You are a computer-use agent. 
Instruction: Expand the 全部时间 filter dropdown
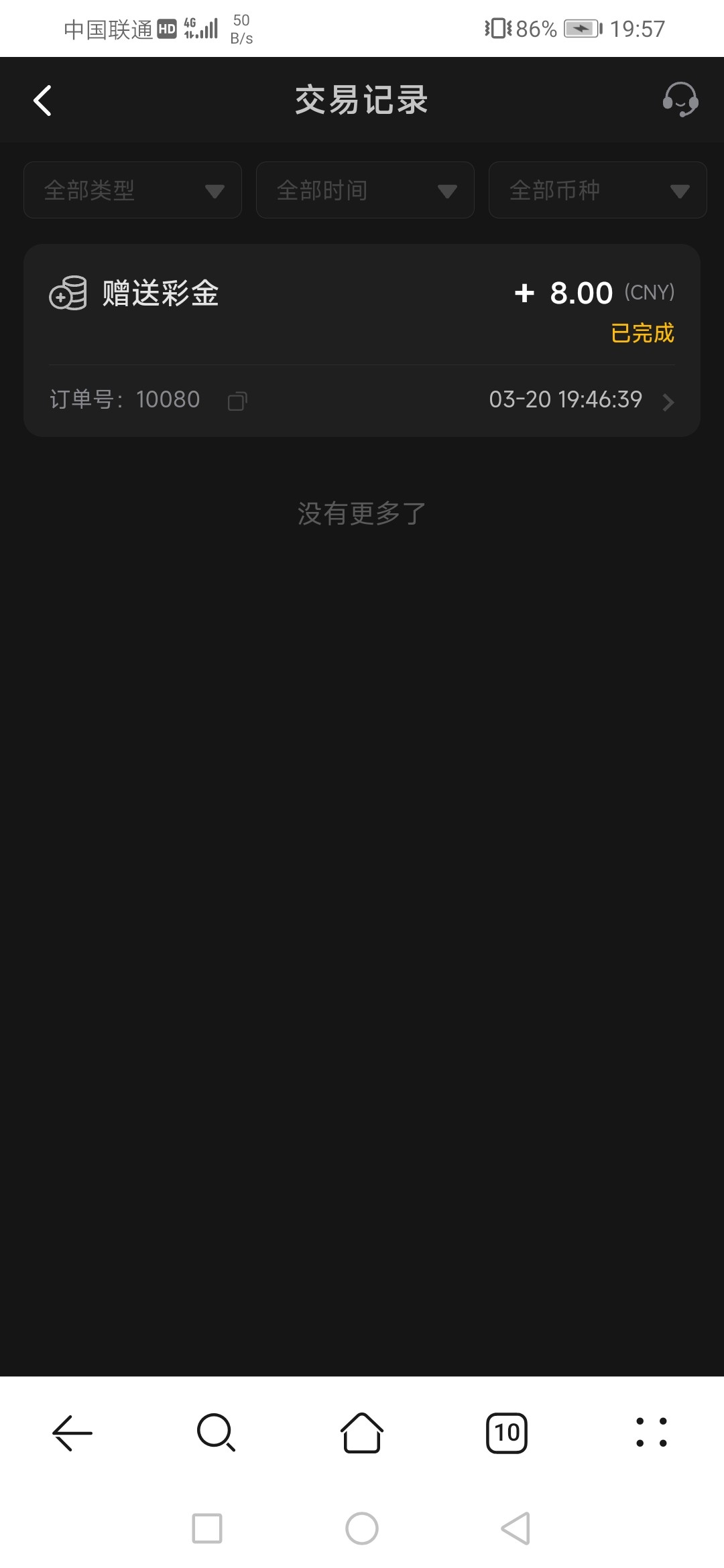365,190
